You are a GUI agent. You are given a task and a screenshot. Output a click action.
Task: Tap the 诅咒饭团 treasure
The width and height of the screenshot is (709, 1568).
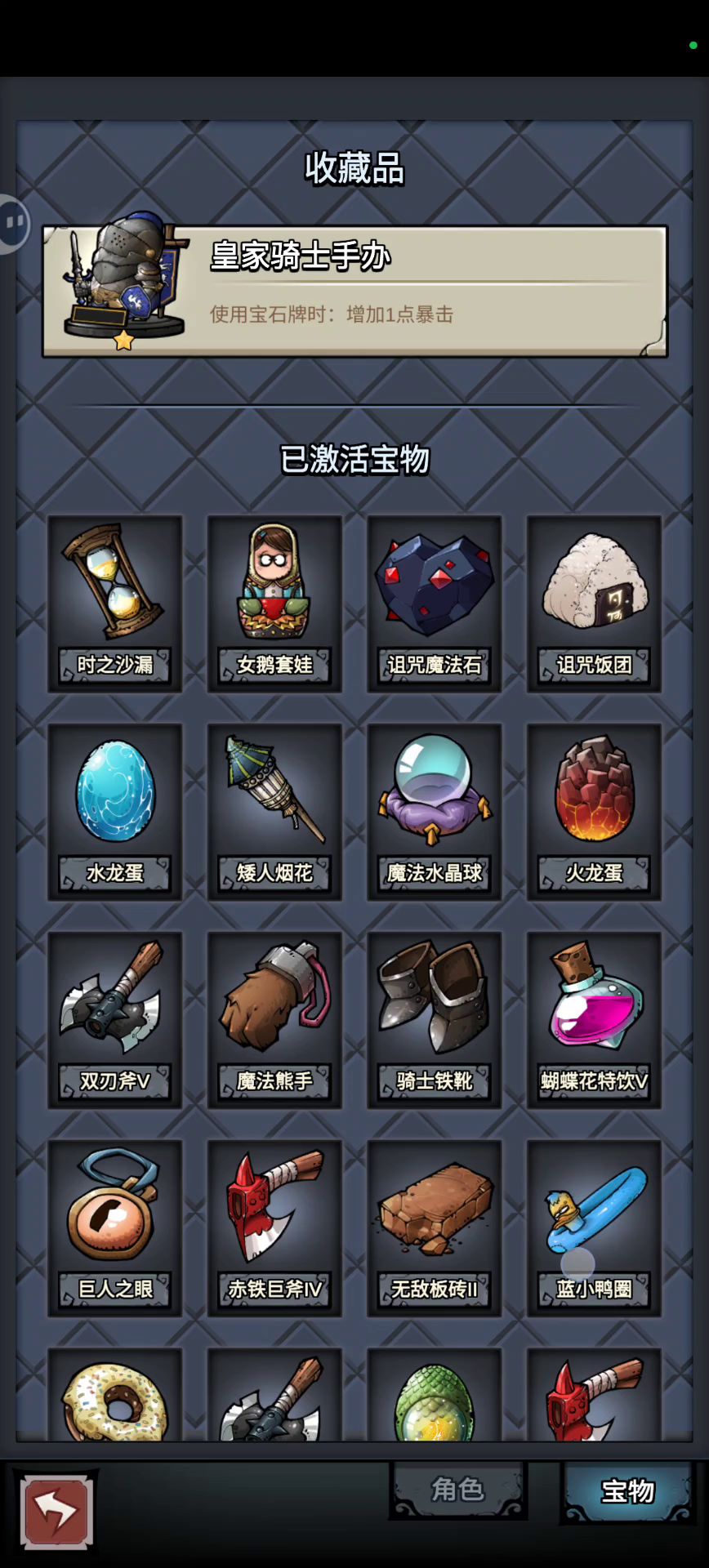[x=594, y=604]
